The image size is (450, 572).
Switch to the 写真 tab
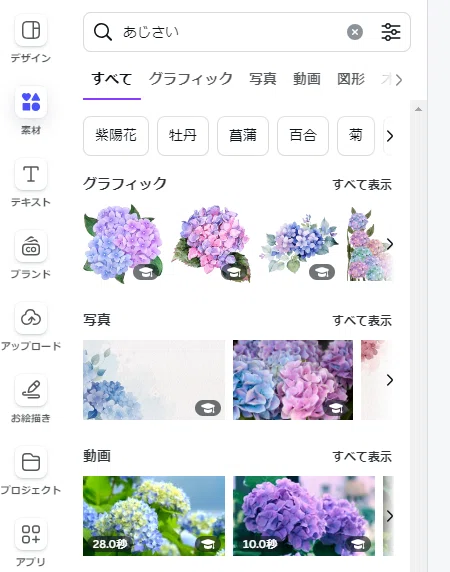(263, 79)
